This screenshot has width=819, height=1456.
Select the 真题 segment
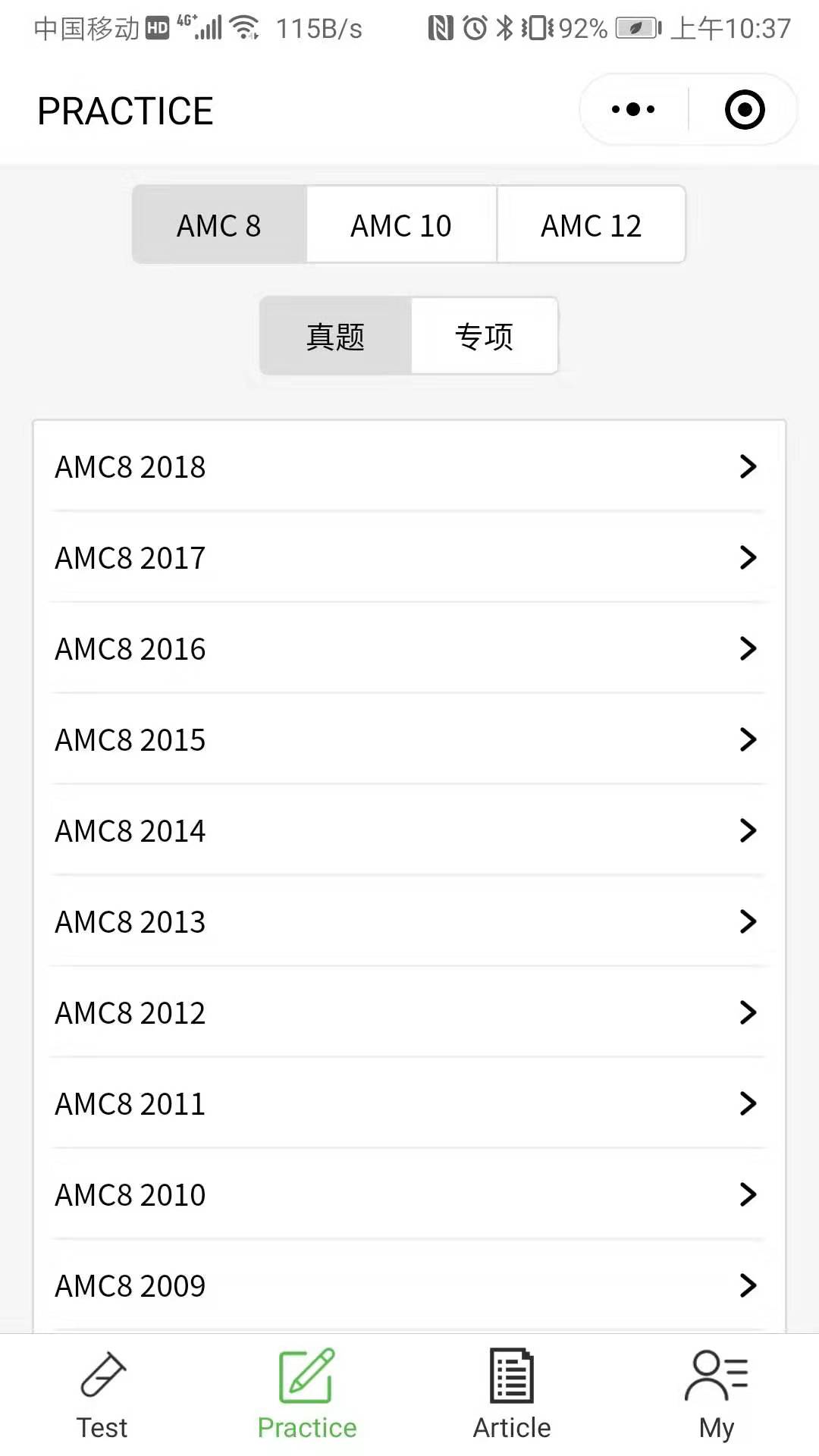[335, 336]
